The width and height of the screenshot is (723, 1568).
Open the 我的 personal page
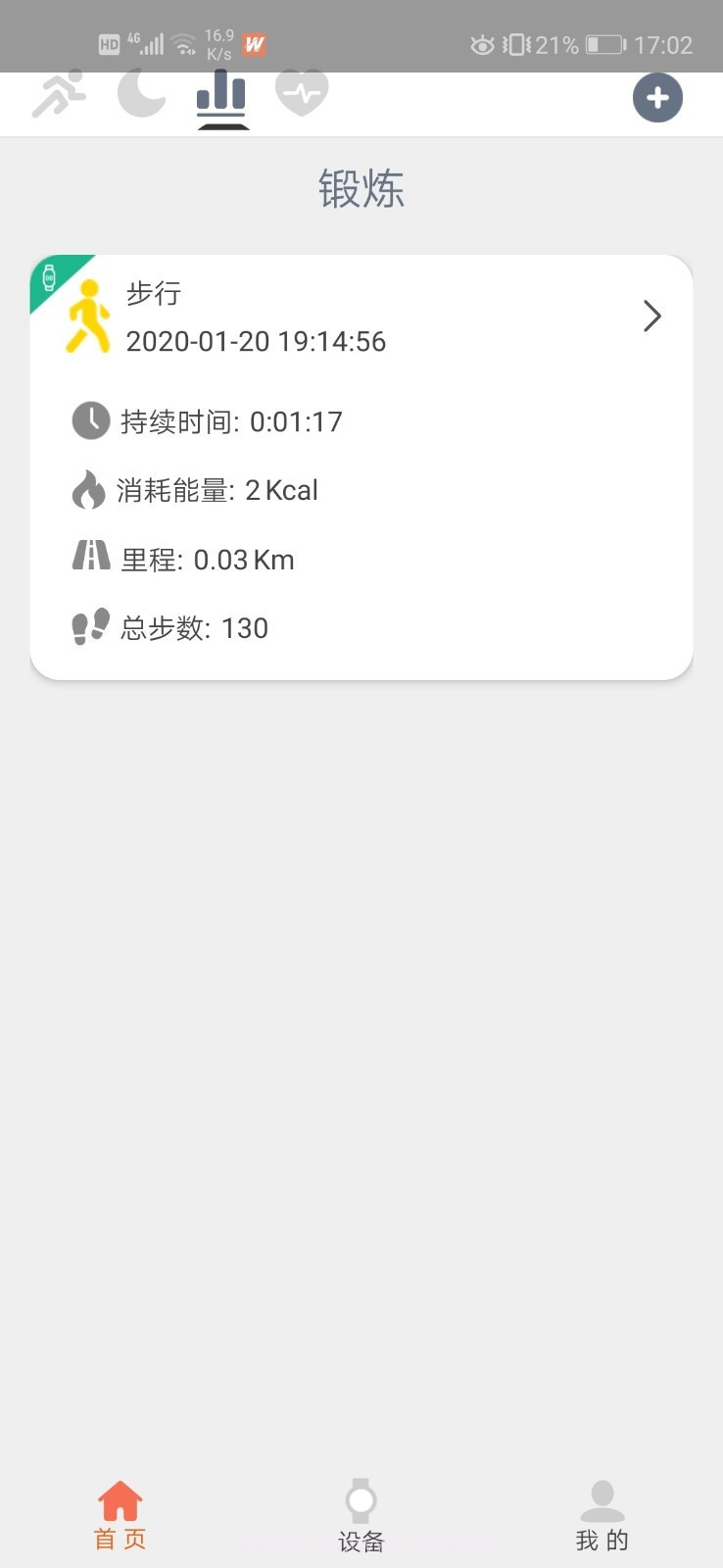(x=602, y=1512)
